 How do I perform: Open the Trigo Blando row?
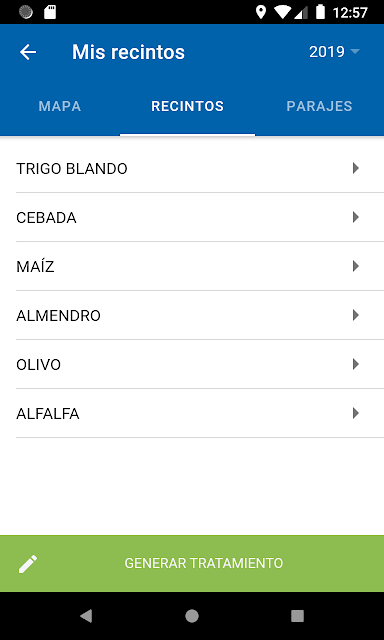(x=192, y=168)
